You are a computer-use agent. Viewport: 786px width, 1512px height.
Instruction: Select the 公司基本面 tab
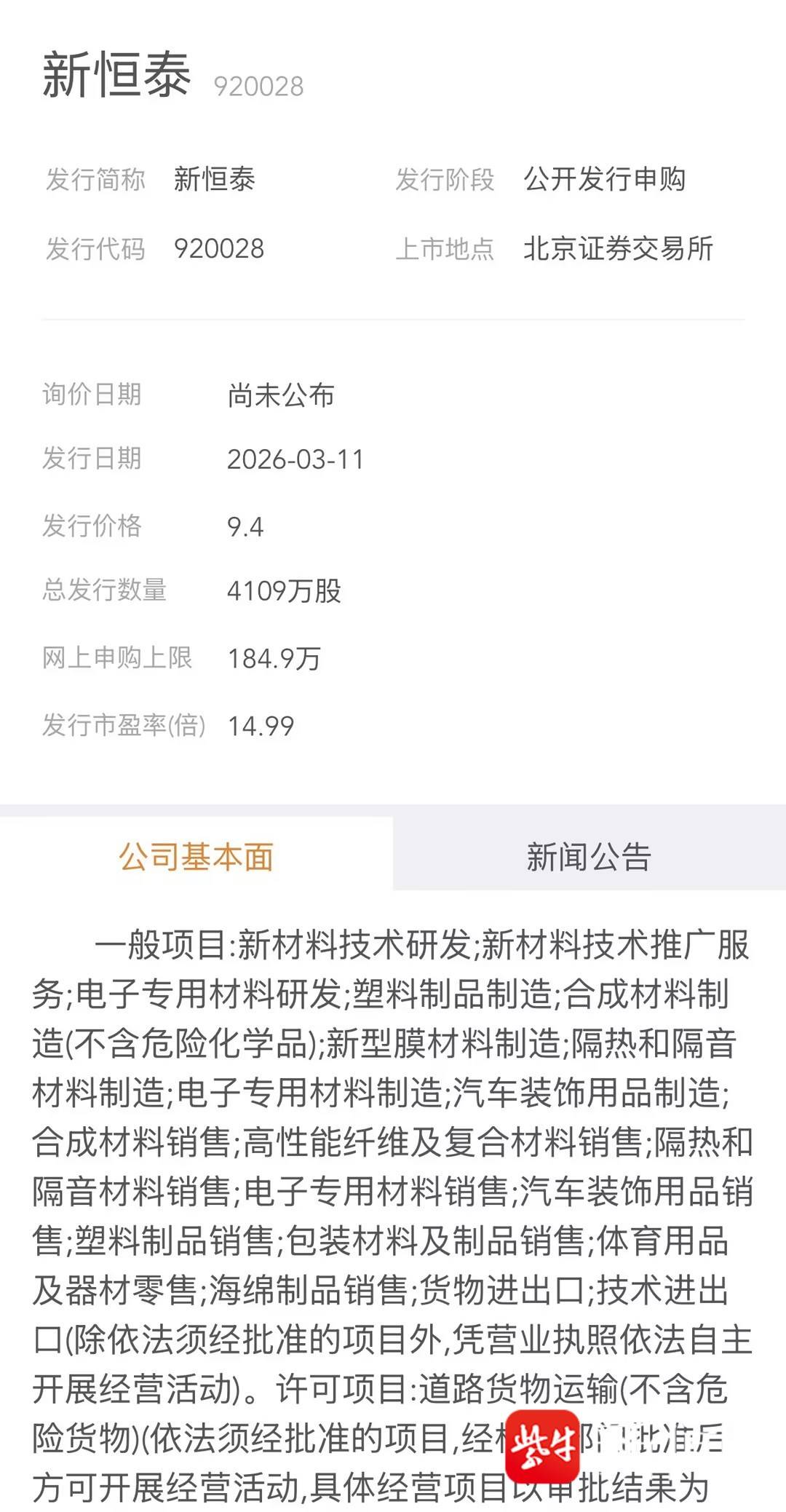(x=196, y=856)
